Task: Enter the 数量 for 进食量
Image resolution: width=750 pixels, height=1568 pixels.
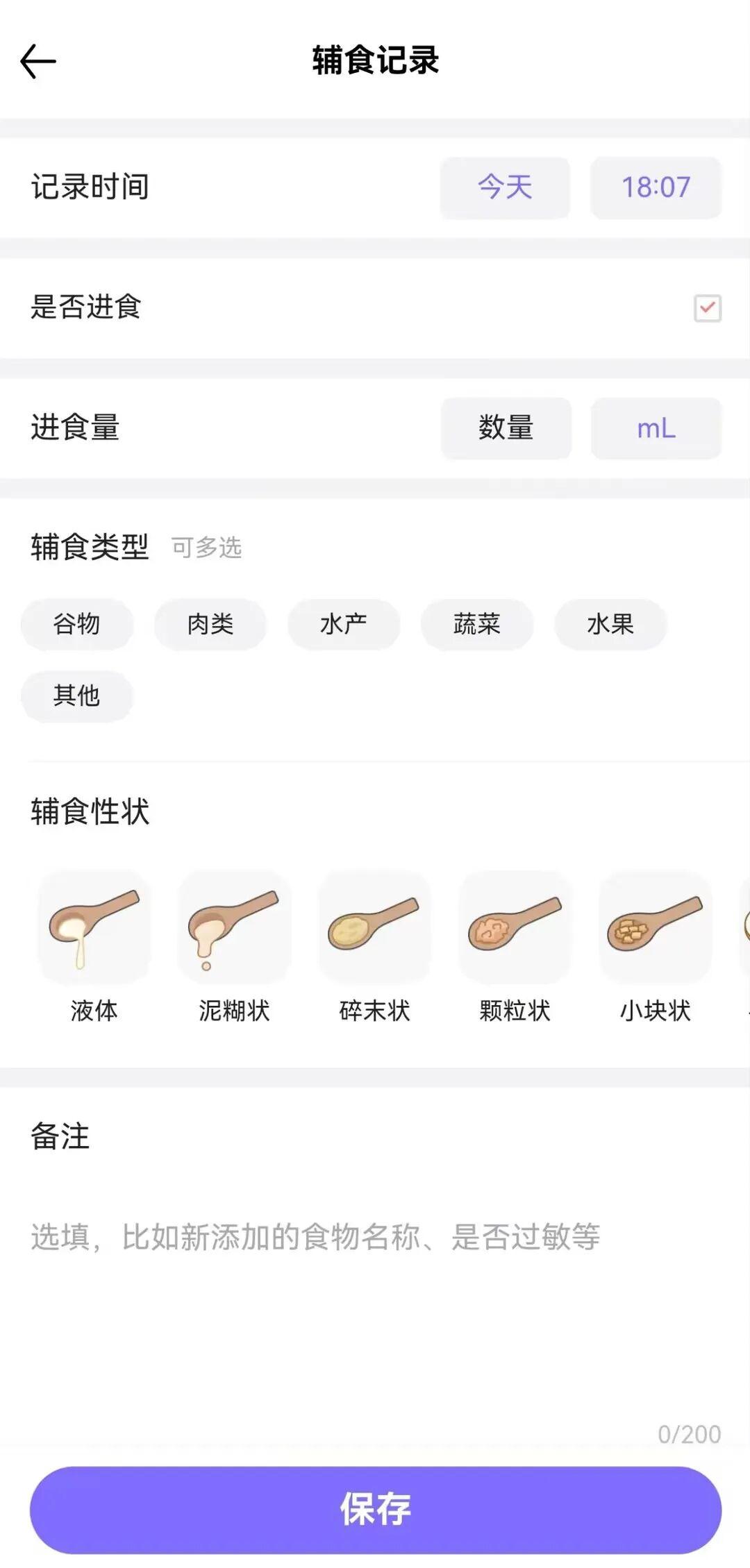Action: point(506,428)
